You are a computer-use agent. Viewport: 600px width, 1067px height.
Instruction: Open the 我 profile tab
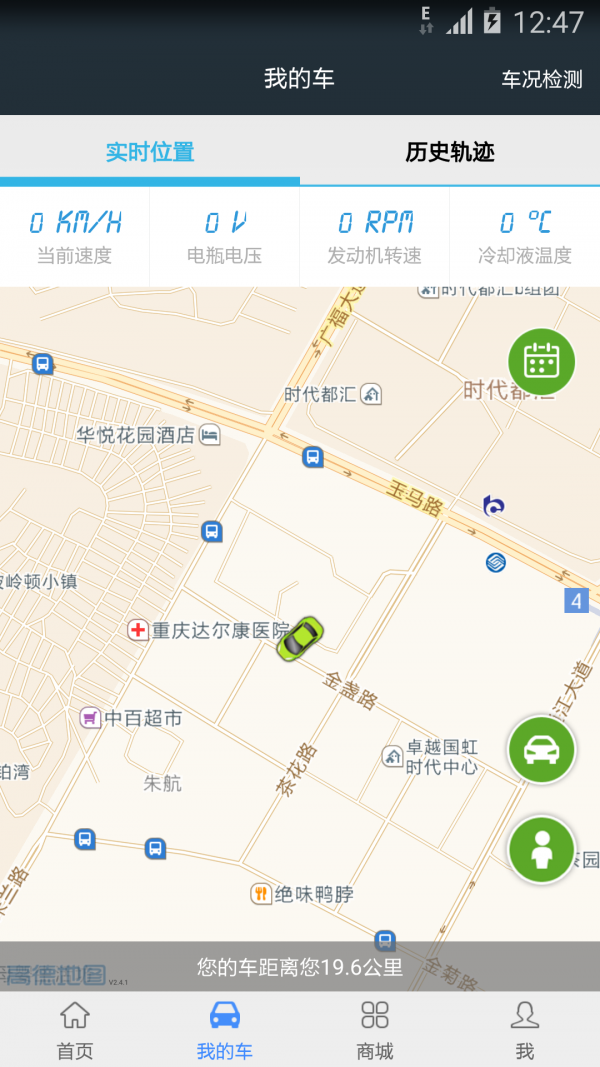pos(524,1029)
